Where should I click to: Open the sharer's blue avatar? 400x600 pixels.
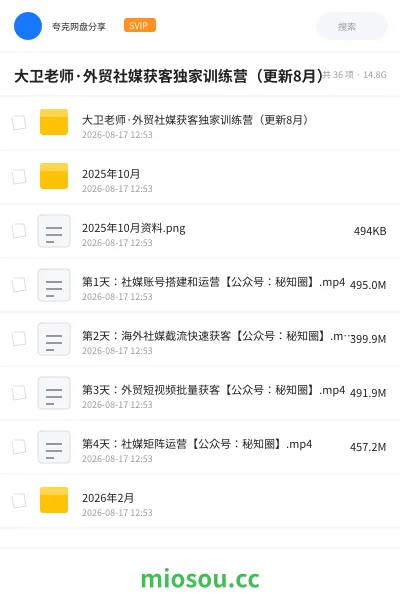pyautogui.click(x=28, y=26)
